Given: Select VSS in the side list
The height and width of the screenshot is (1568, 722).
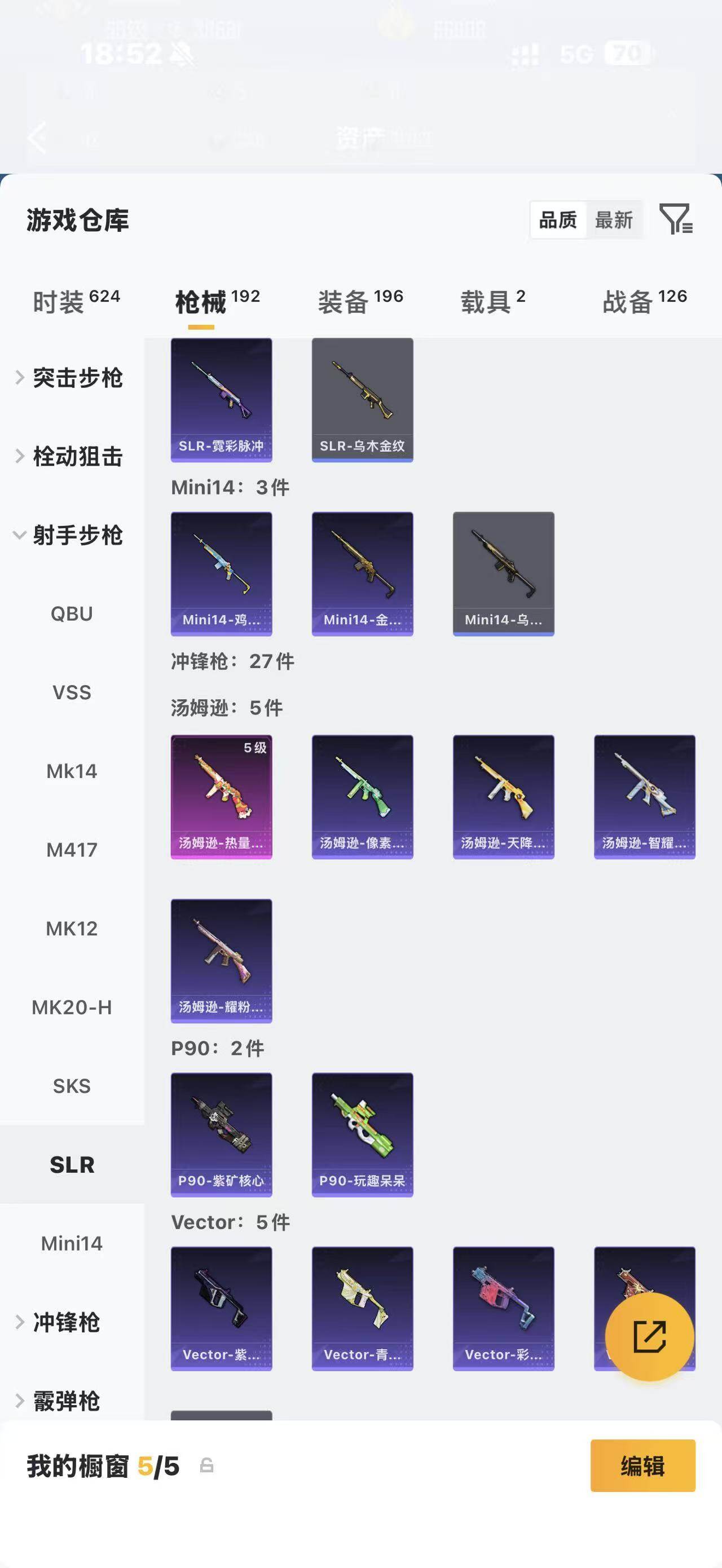Looking at the screenshot, I should tap(72, 692).
